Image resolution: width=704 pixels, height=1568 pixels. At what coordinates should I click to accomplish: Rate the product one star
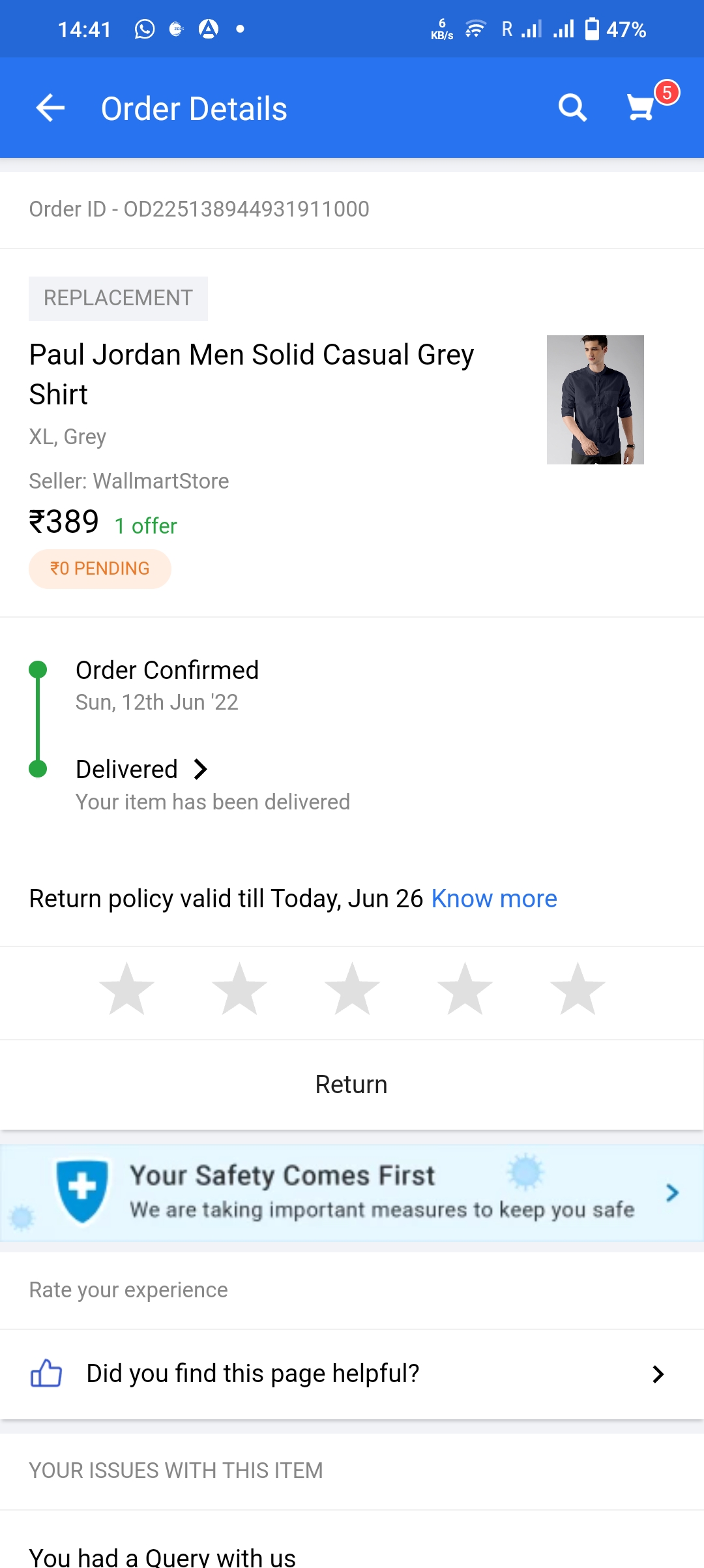point(126,989)
